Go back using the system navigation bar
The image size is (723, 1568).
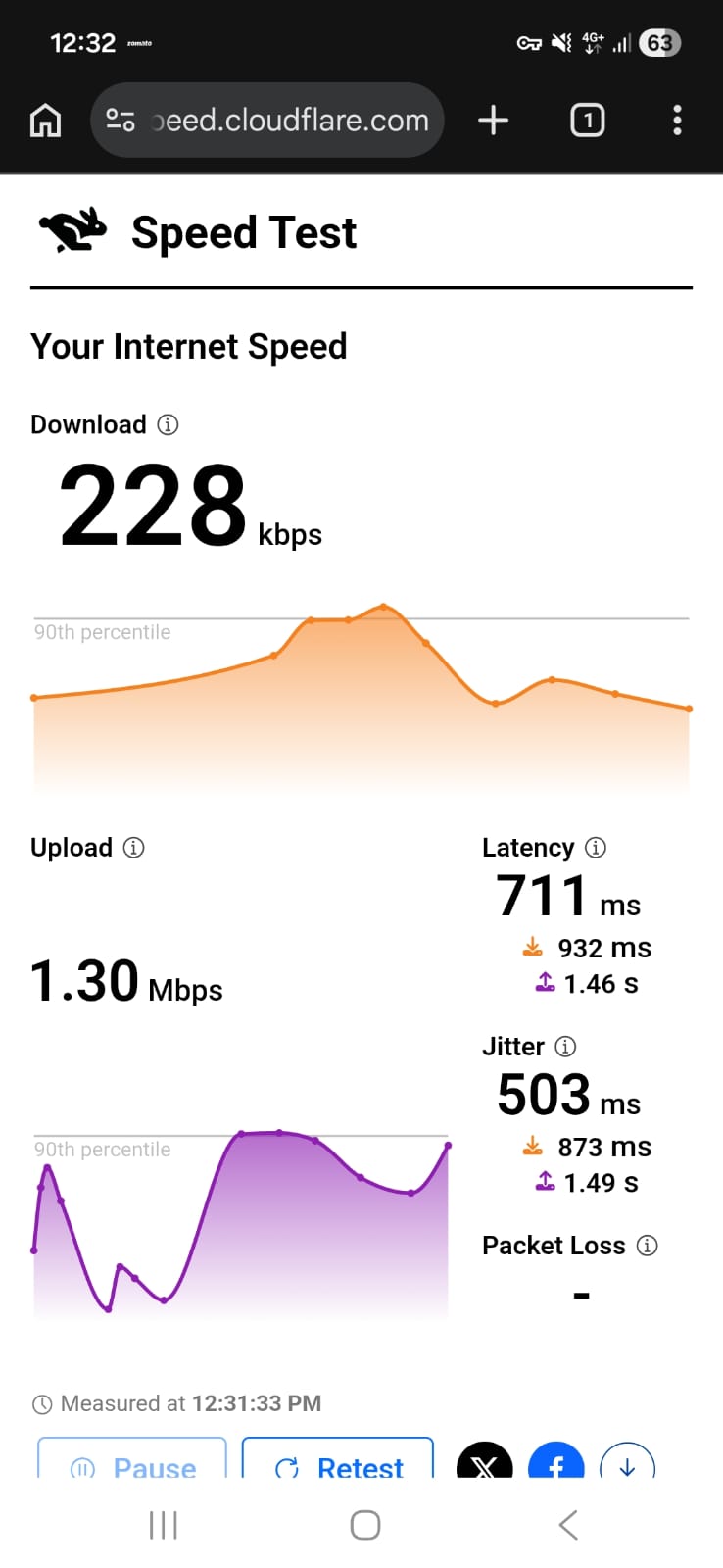point(568,1525)
